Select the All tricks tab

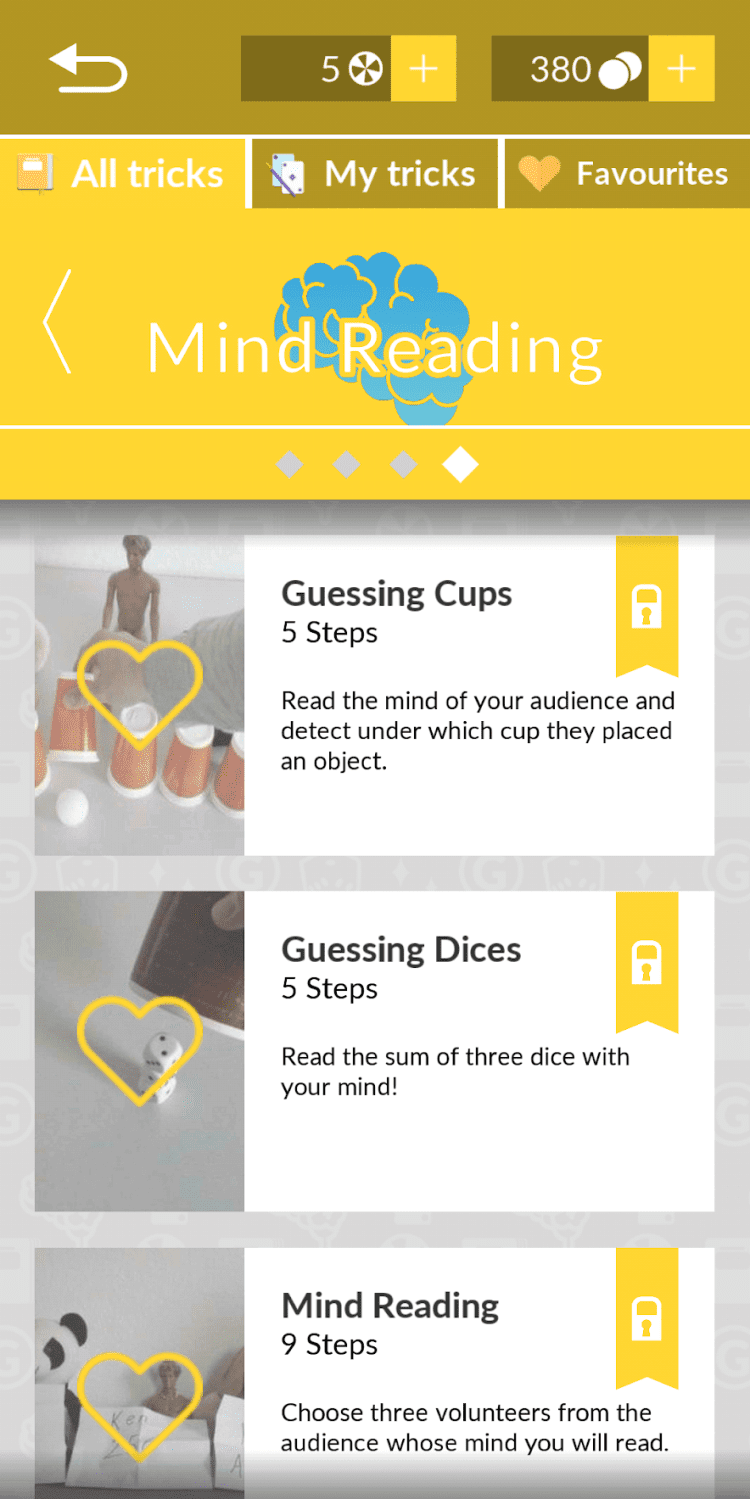pyautogui.click(x=122, y=174)
